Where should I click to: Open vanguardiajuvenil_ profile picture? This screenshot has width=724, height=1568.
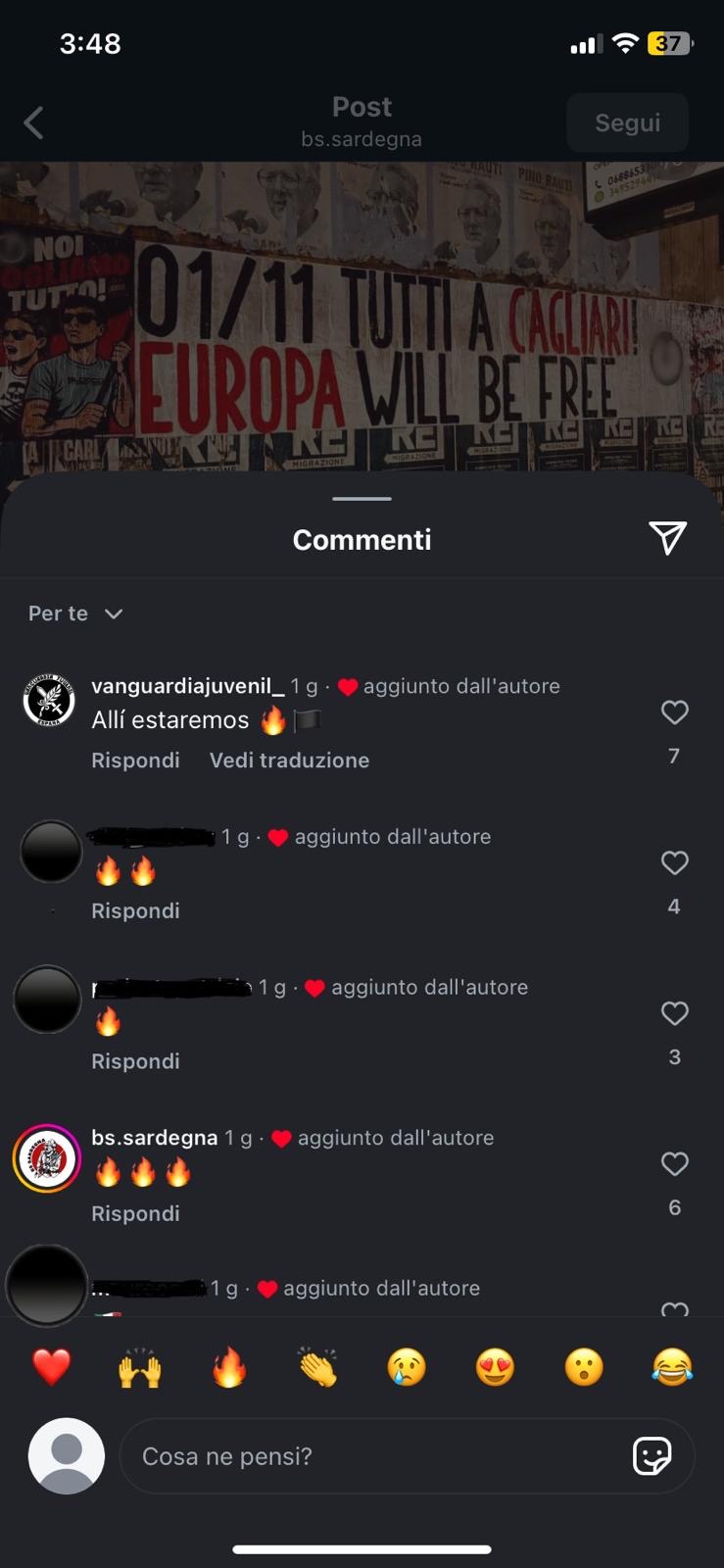[x=49, y=702]
